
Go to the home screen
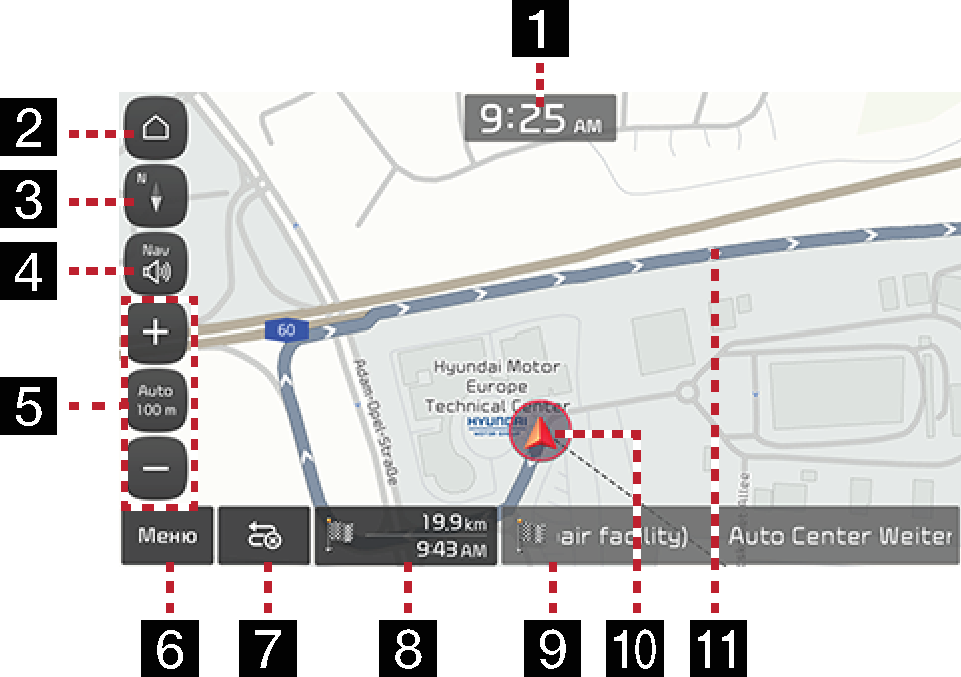click(x=154, y=129)
